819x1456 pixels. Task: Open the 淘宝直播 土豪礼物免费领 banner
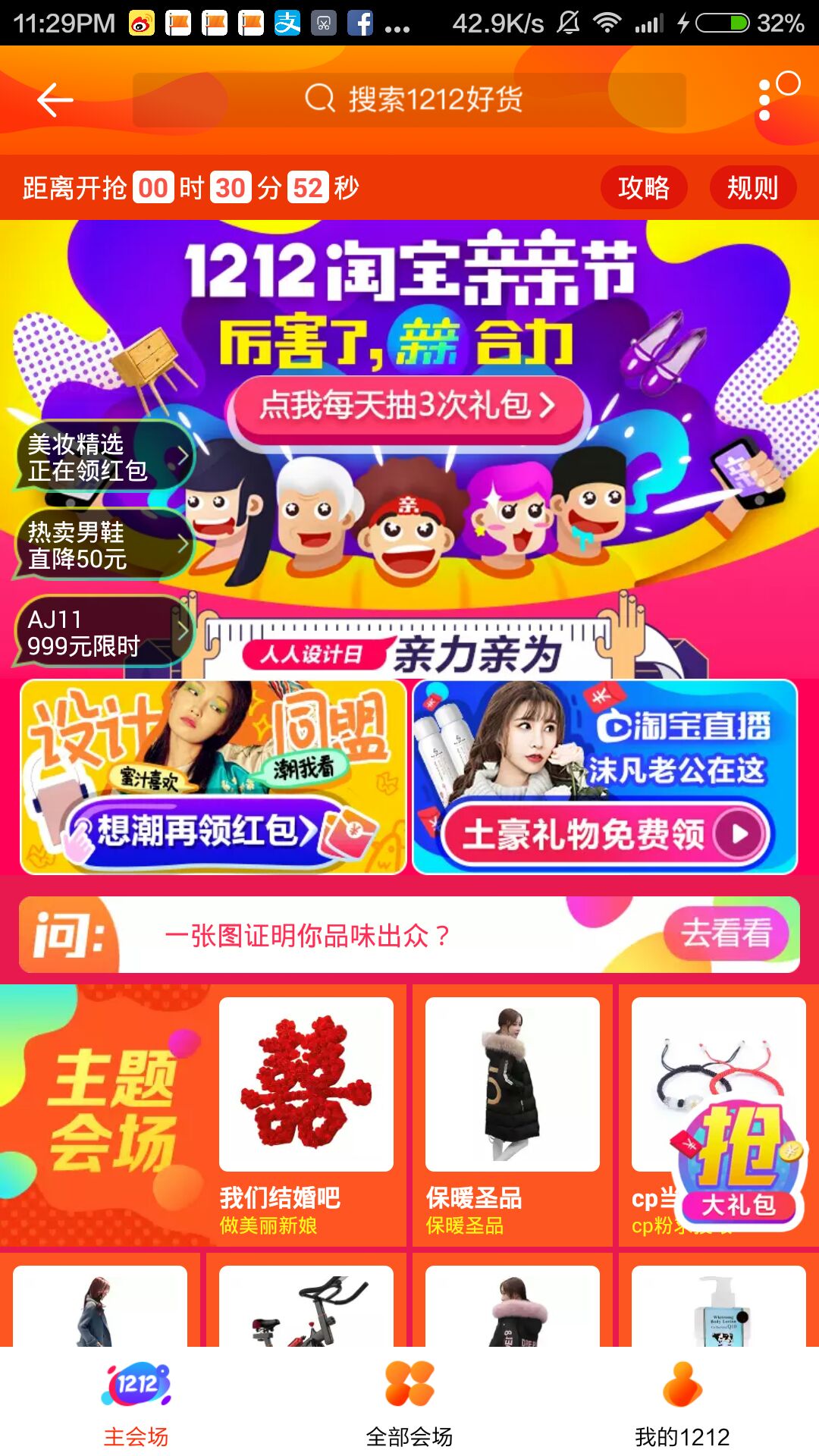point(605,777)
